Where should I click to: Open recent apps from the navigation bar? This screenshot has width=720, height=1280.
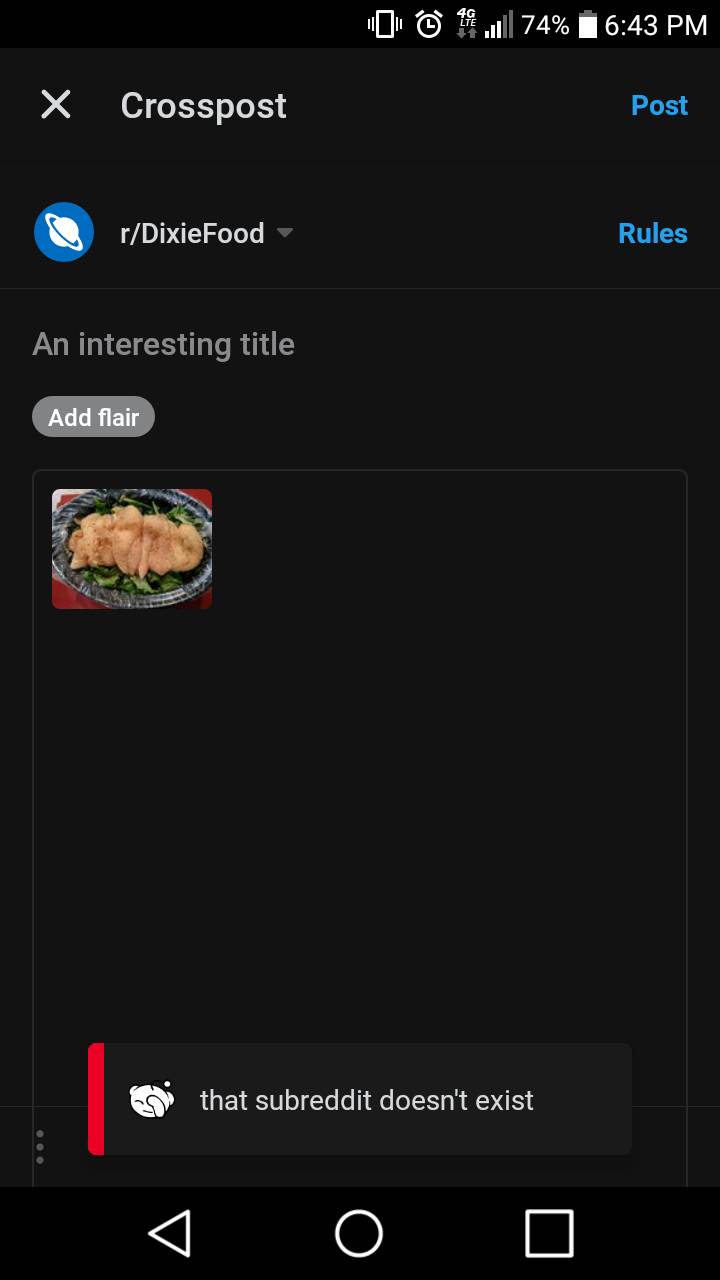pos(549,1233)
